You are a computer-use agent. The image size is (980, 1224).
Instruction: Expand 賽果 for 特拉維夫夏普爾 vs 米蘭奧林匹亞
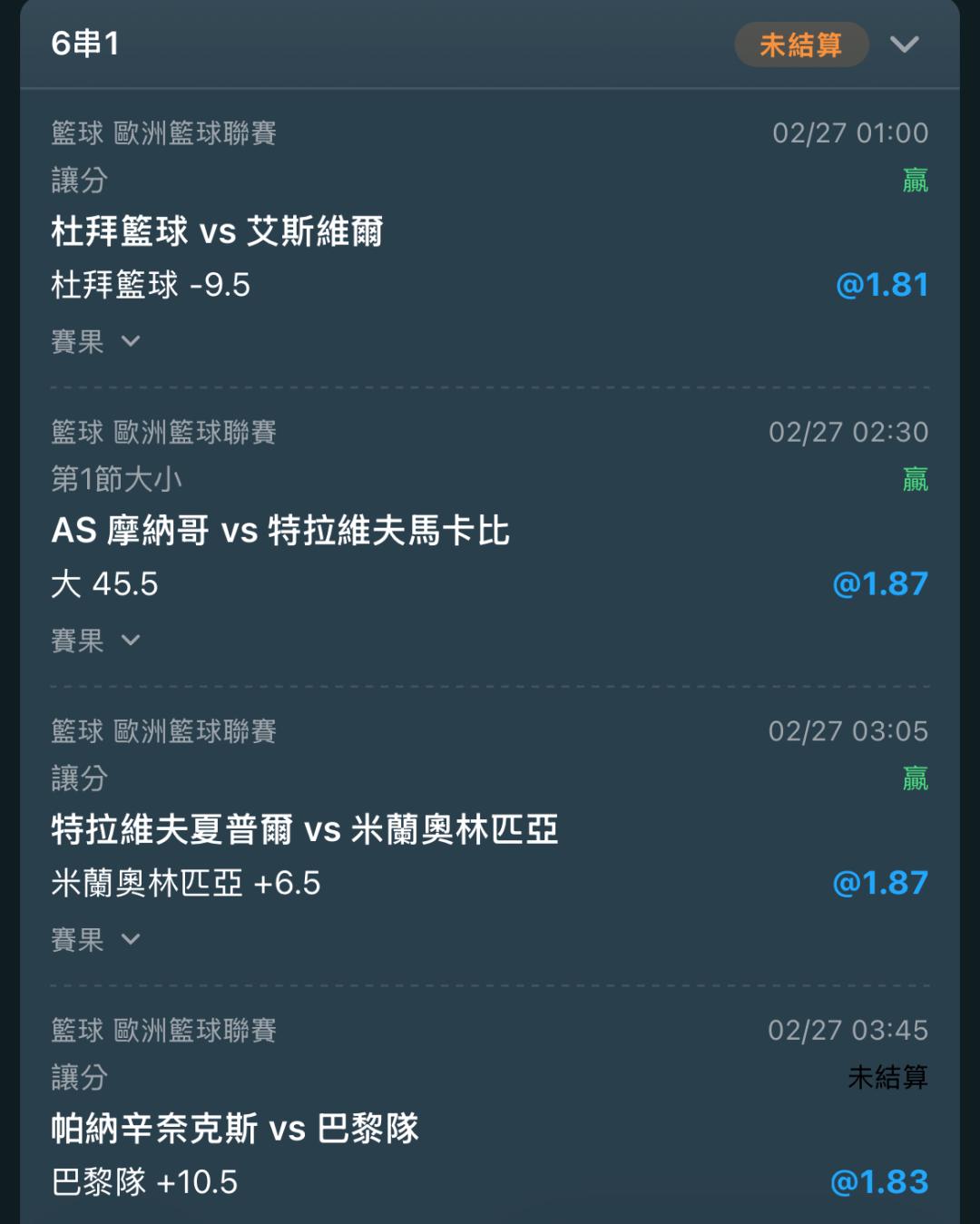click(96, 940)
